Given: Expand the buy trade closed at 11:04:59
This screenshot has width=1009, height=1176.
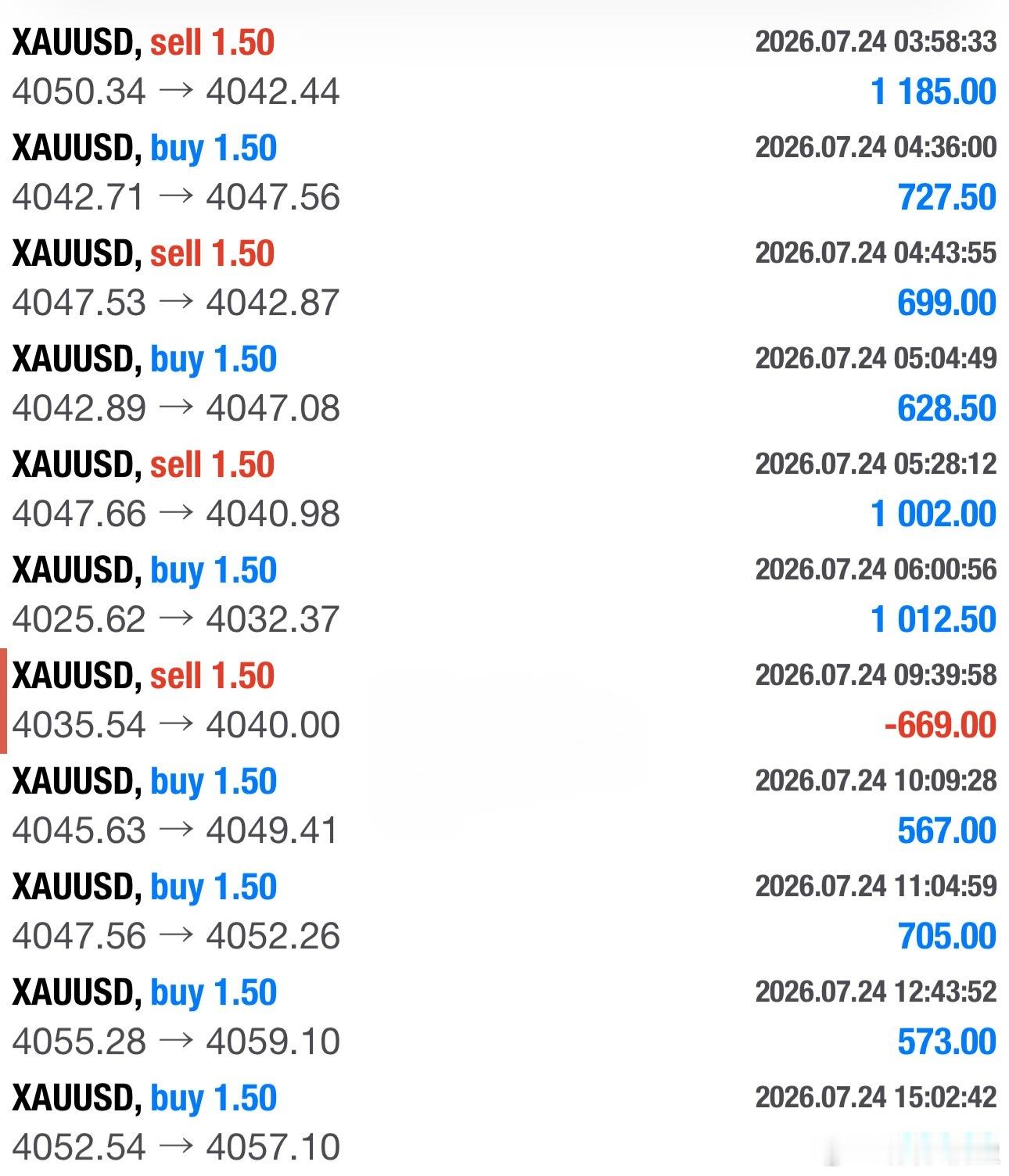Looking at the screenshot, I should coord(504,912).
